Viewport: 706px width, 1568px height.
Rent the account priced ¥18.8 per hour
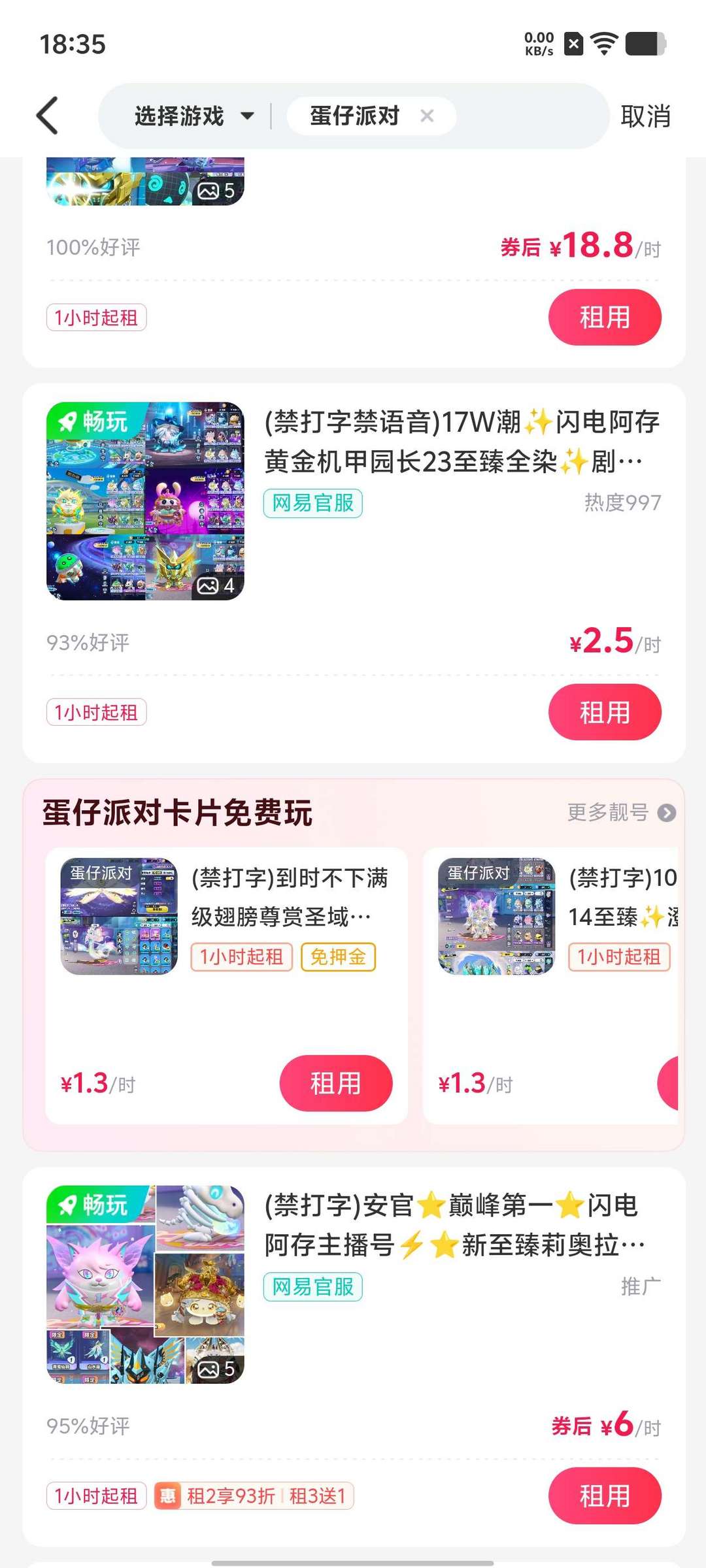pyautogui.click(x=604, y=318)
